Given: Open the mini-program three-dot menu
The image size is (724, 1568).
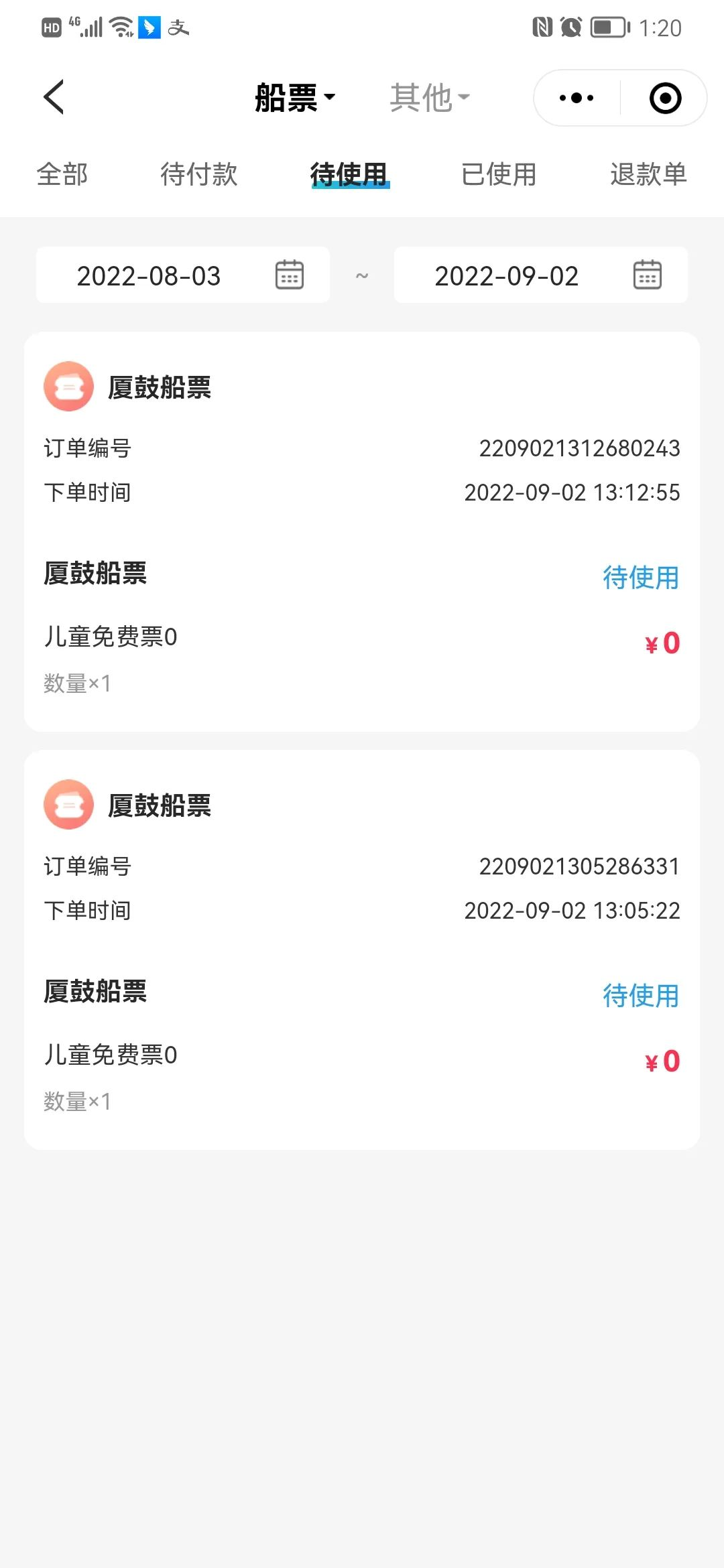Looking at the screenshot, I should click(577, 98).
